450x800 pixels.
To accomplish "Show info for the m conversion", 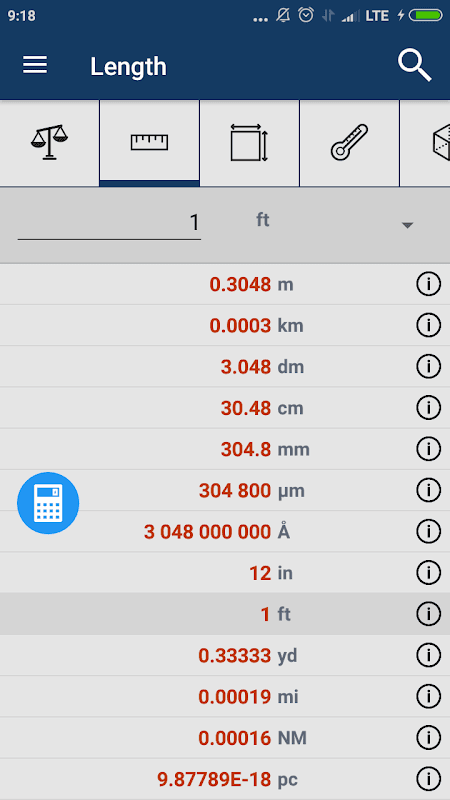I will click(428, 284).
